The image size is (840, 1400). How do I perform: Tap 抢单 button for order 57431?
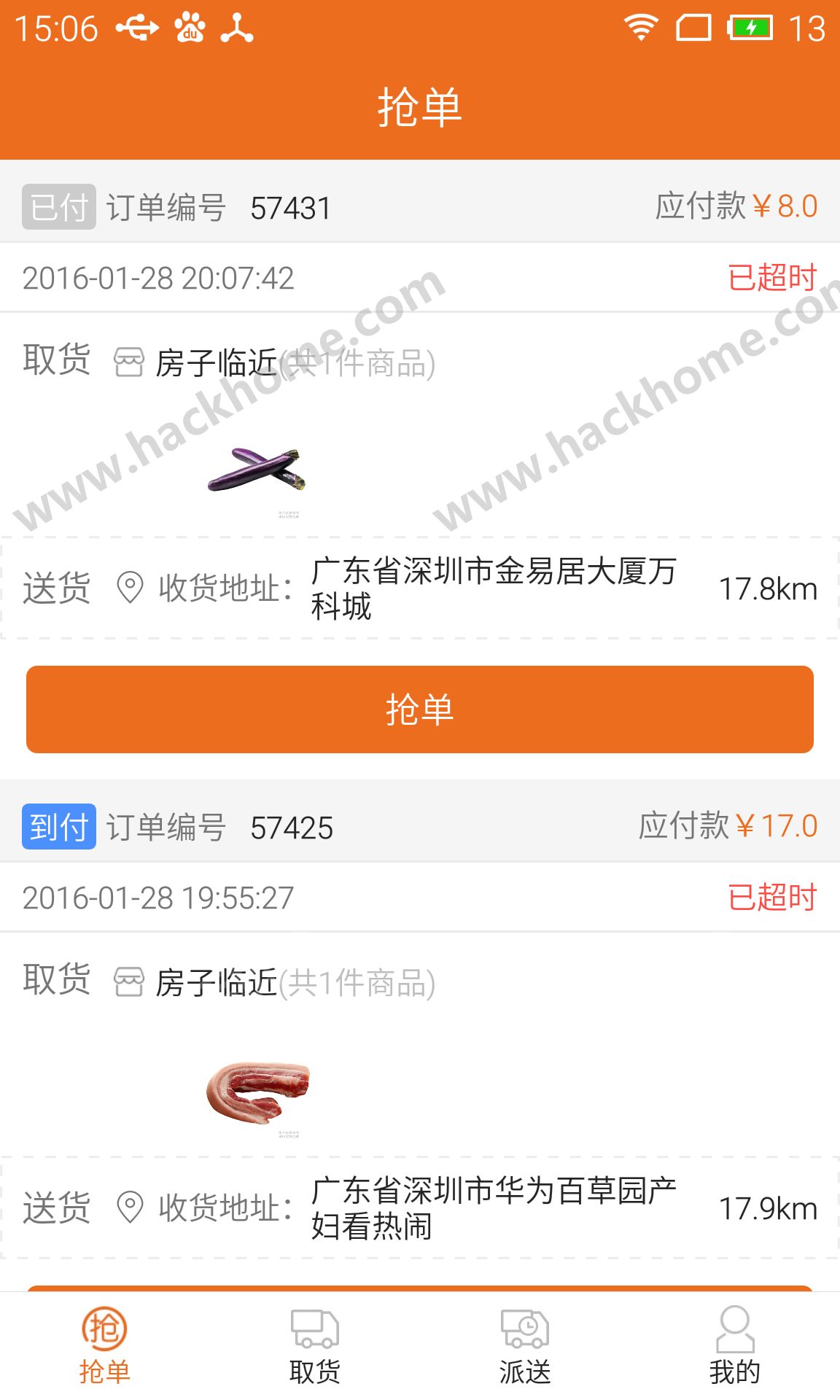coord(420,709)
